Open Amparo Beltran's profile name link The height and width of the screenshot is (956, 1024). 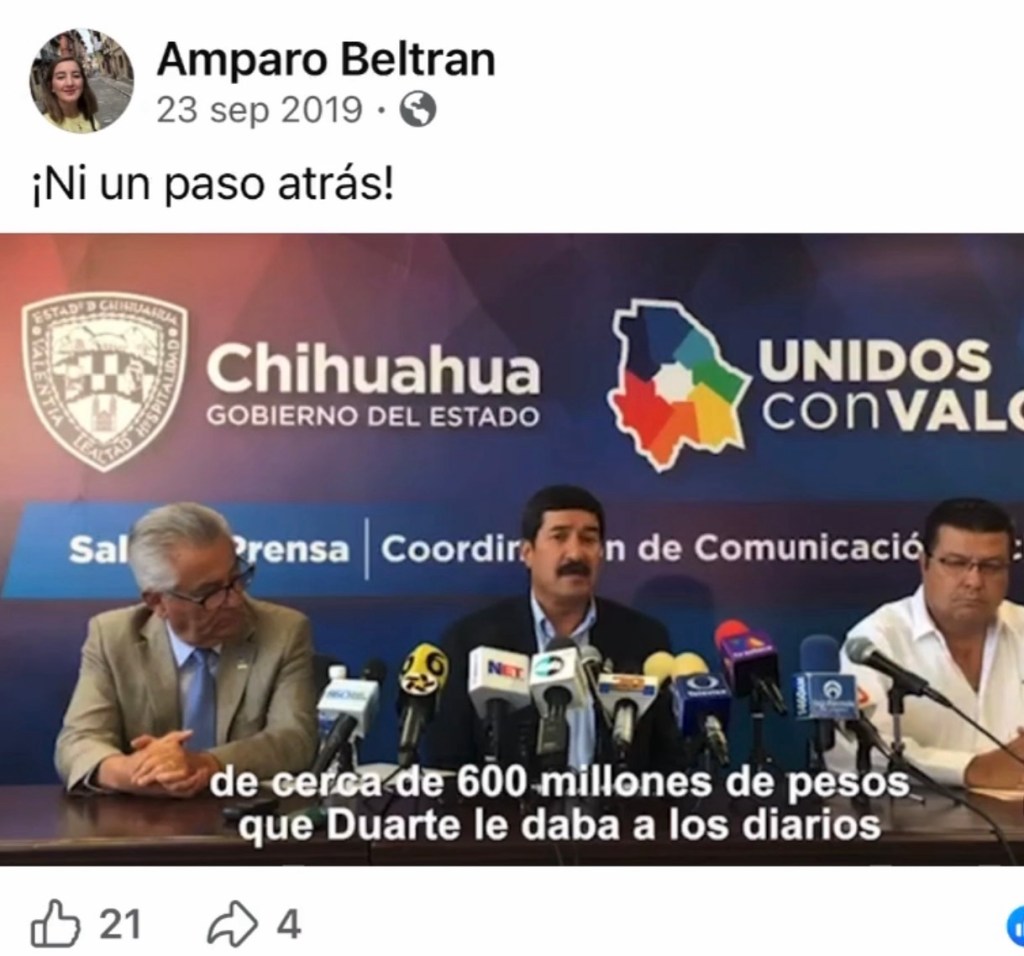(326, 62)
